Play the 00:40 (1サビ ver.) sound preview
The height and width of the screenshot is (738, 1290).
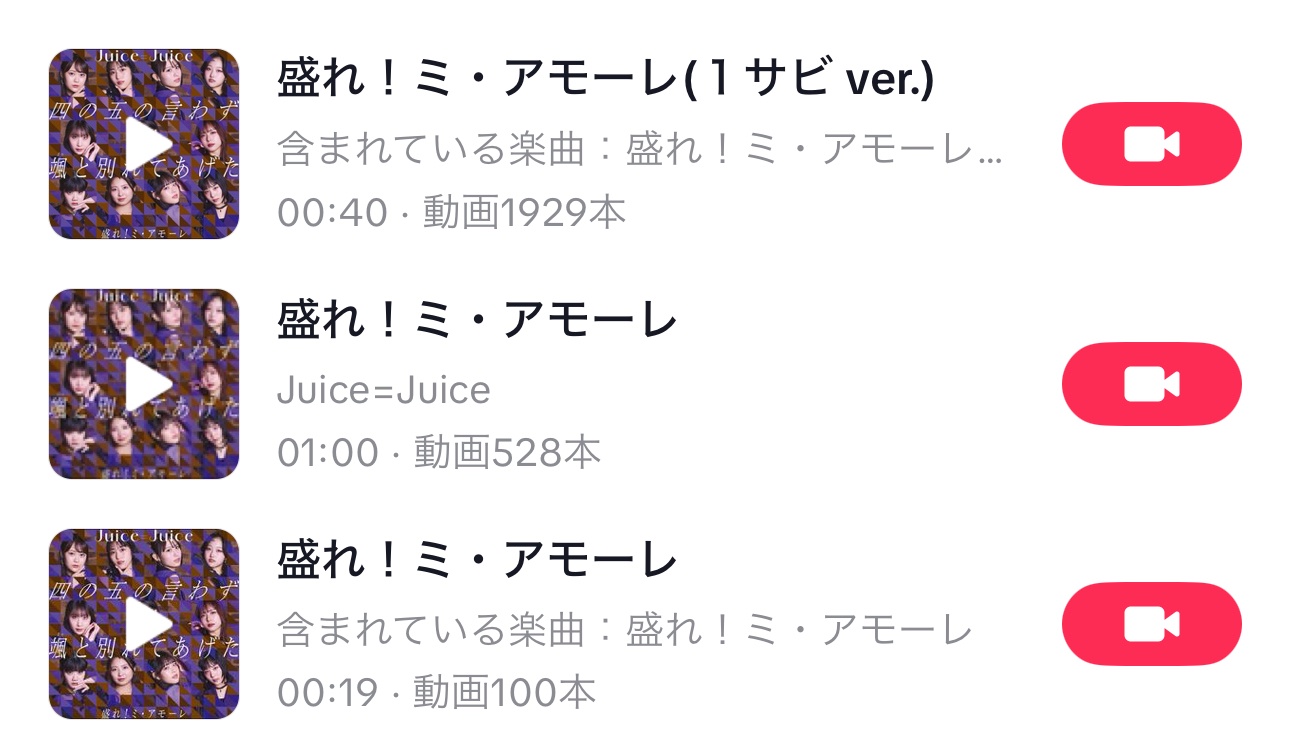coord(144,144)
